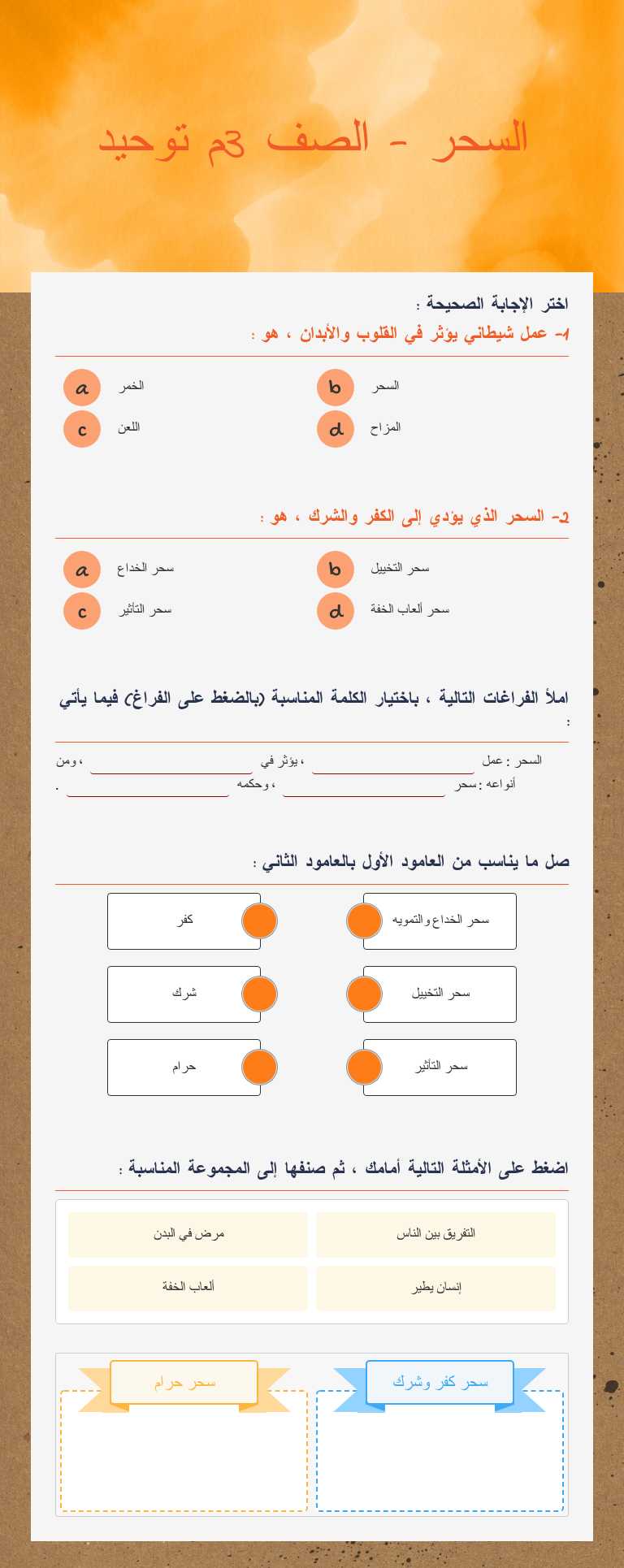Select السحر as the answer to question 1

coord(335,388)
